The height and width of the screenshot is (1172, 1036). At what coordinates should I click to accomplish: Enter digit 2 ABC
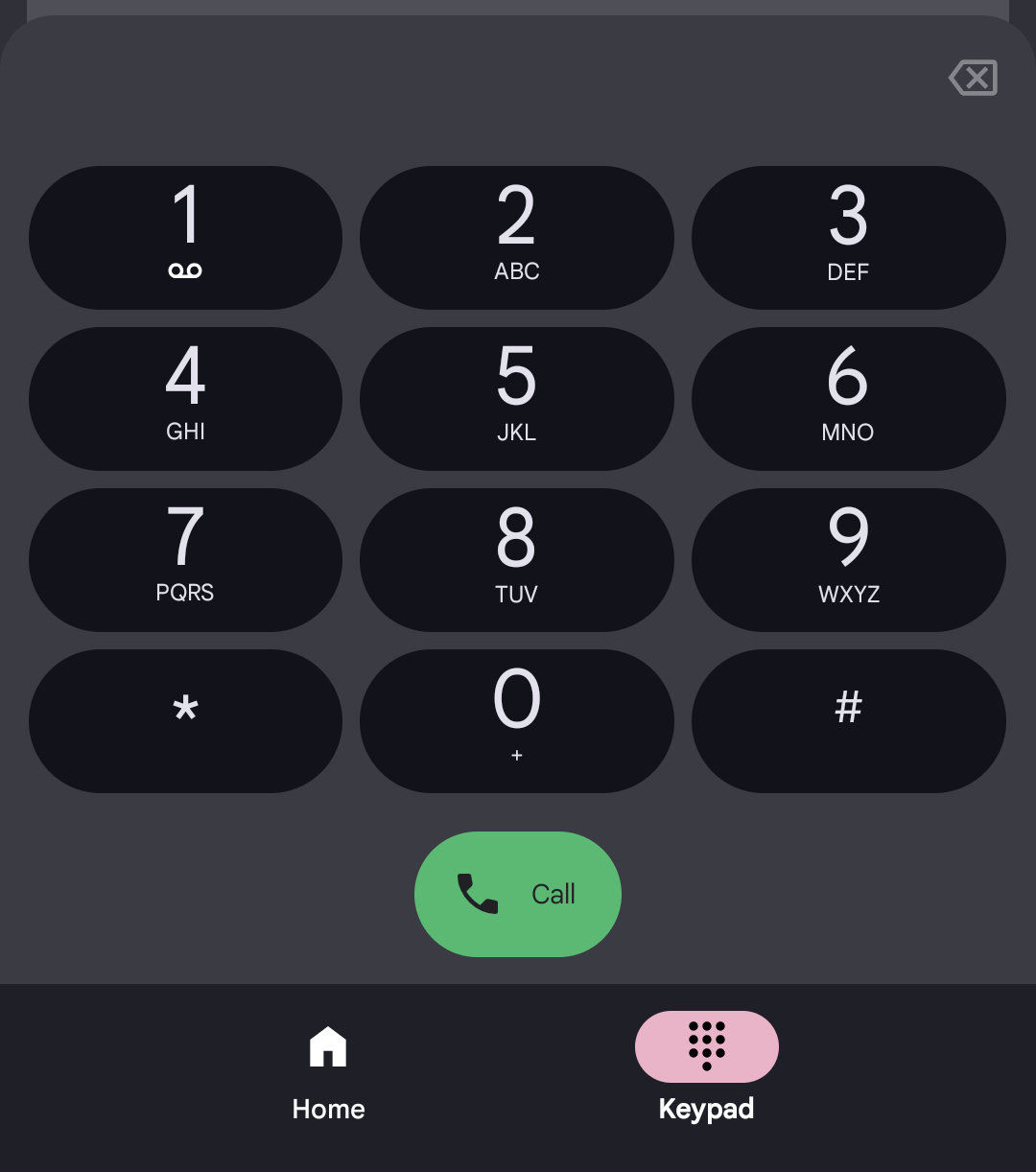click(x=516, y=237)
